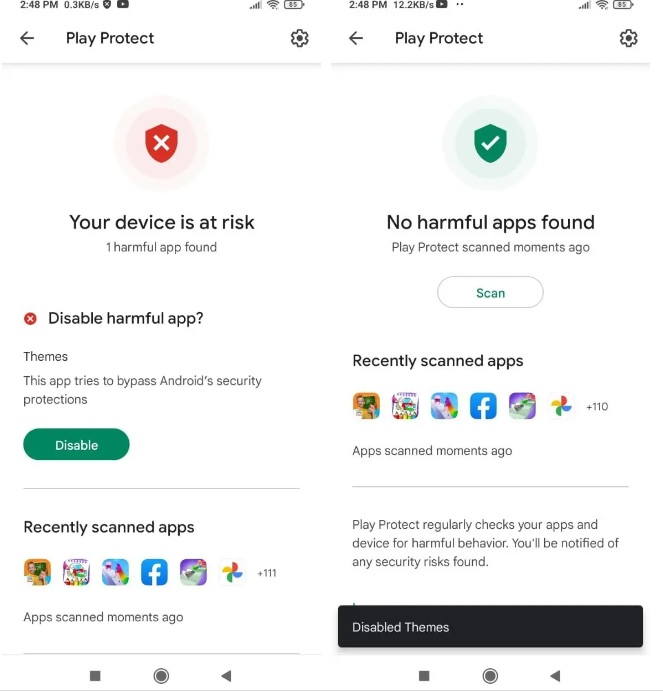Tap the Scan button
The image size is (663, 692).
tap(490, 293)
